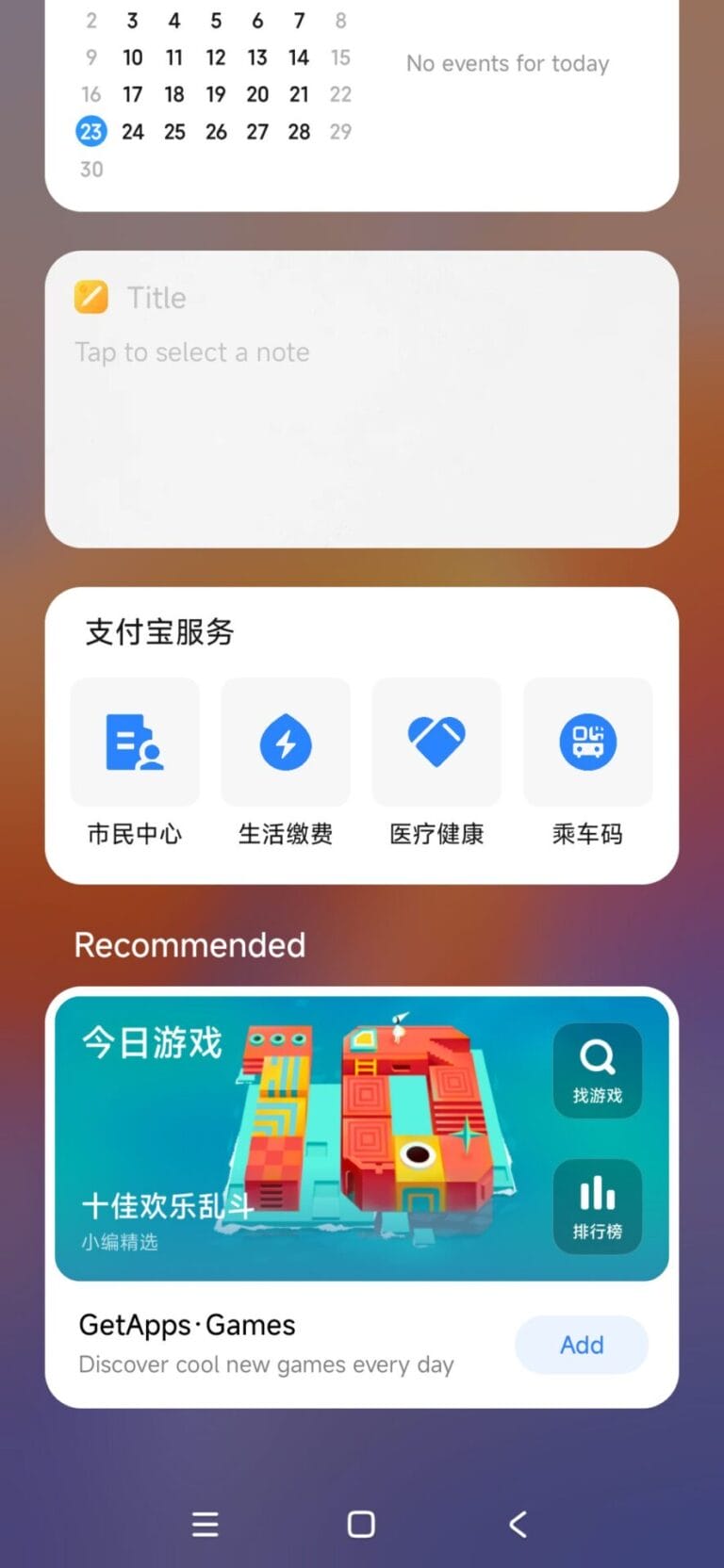Select date 24 on the calendar
The image size is (724, 1568).
133,132
